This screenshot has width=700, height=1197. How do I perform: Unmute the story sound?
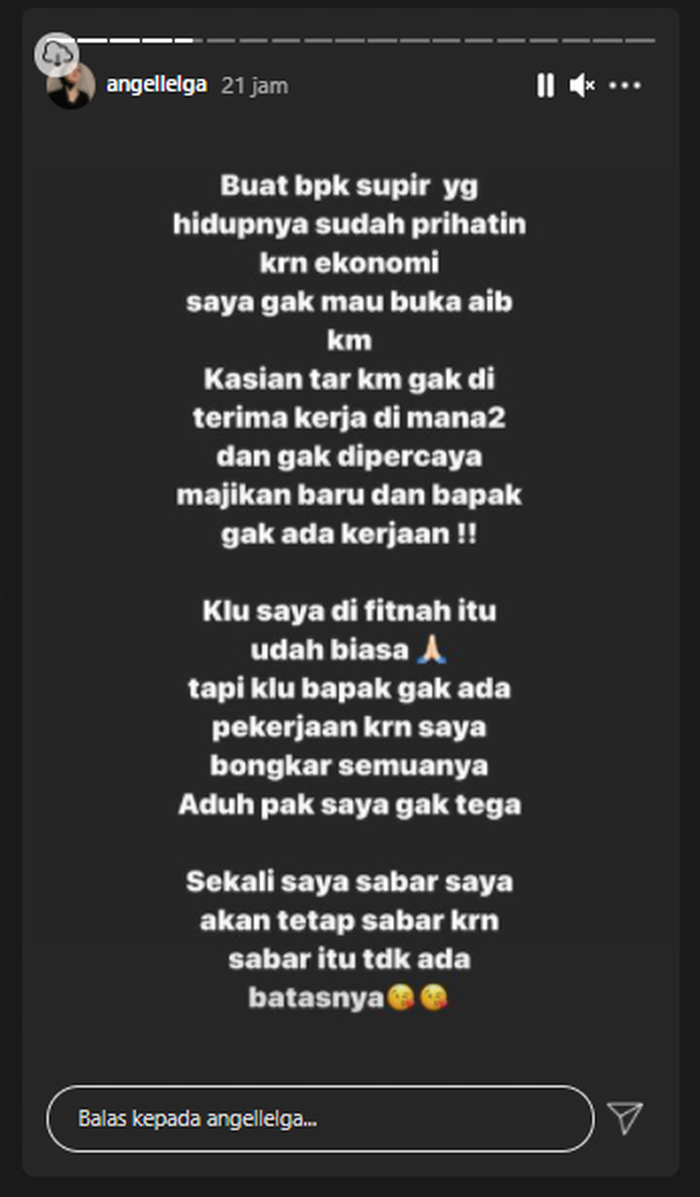coord(582,86)
